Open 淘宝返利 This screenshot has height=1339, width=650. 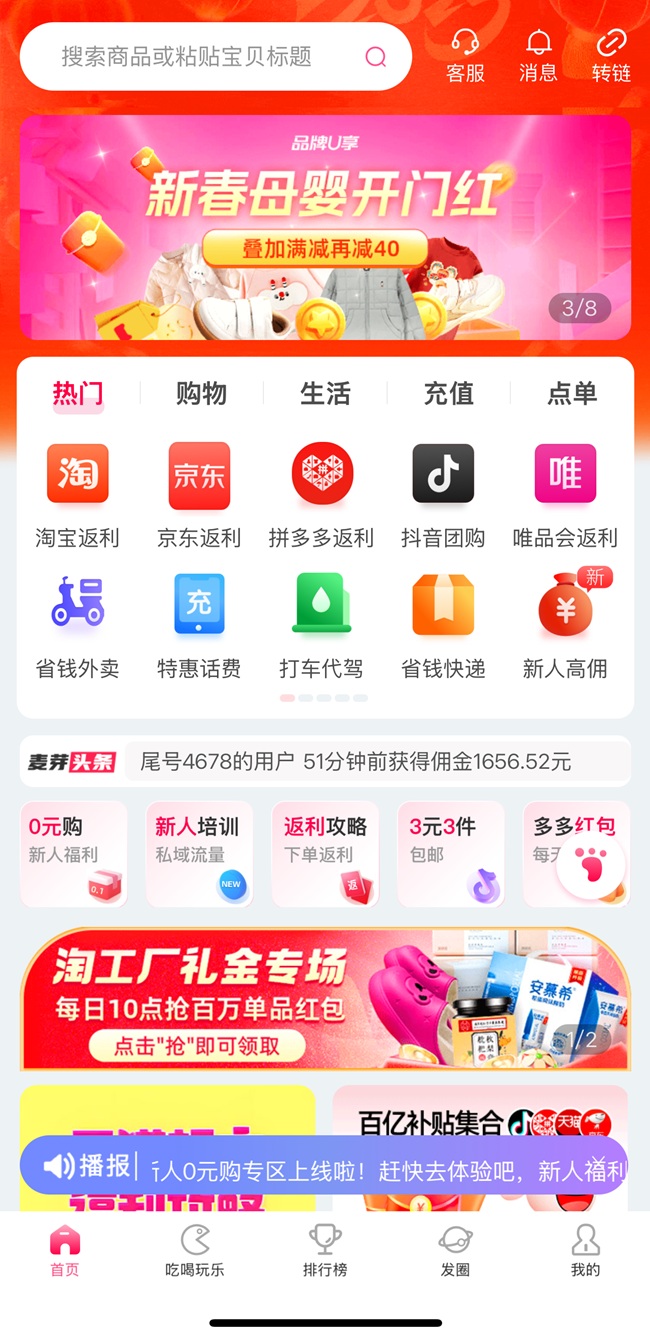click(78, 494)
